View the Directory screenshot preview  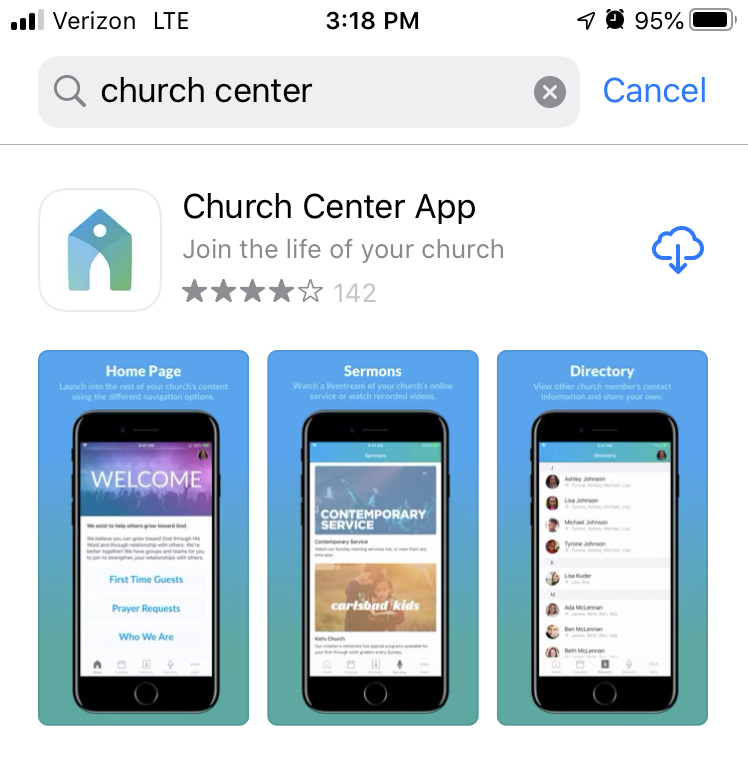(602, 537)
